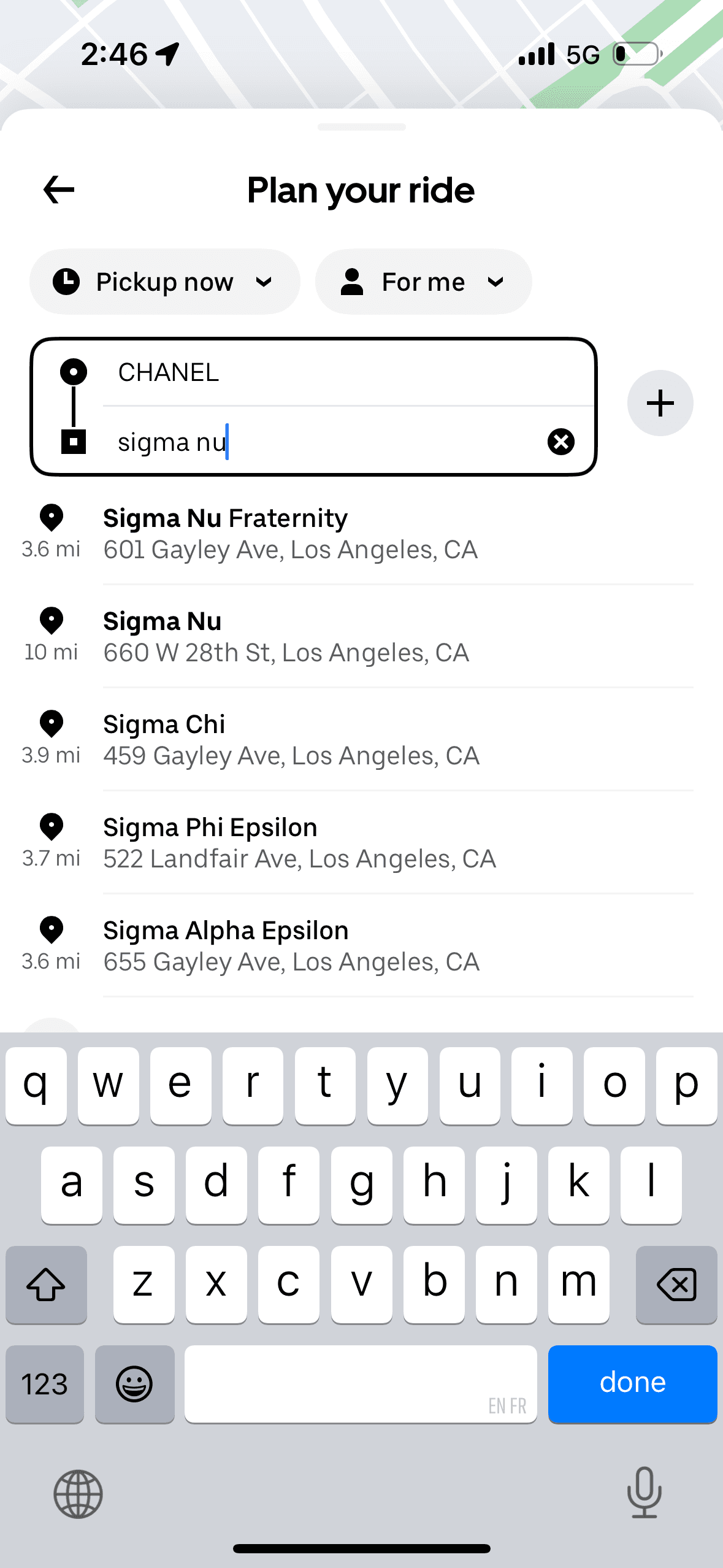Viewport: 723px width, 1568px height.
Task: Clear the sigma nu destination text
Action: (560, 442)
